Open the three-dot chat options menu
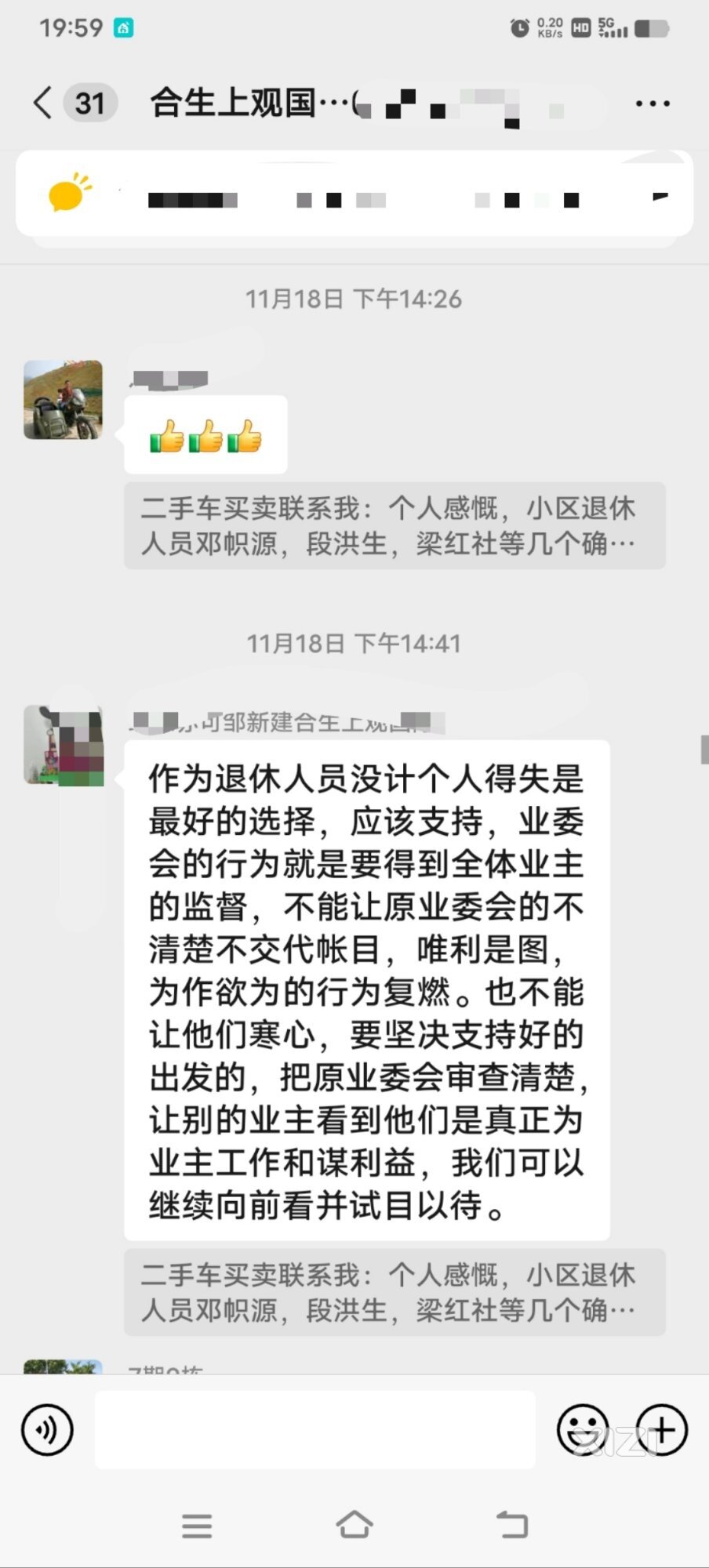 (x=652, y=103)
